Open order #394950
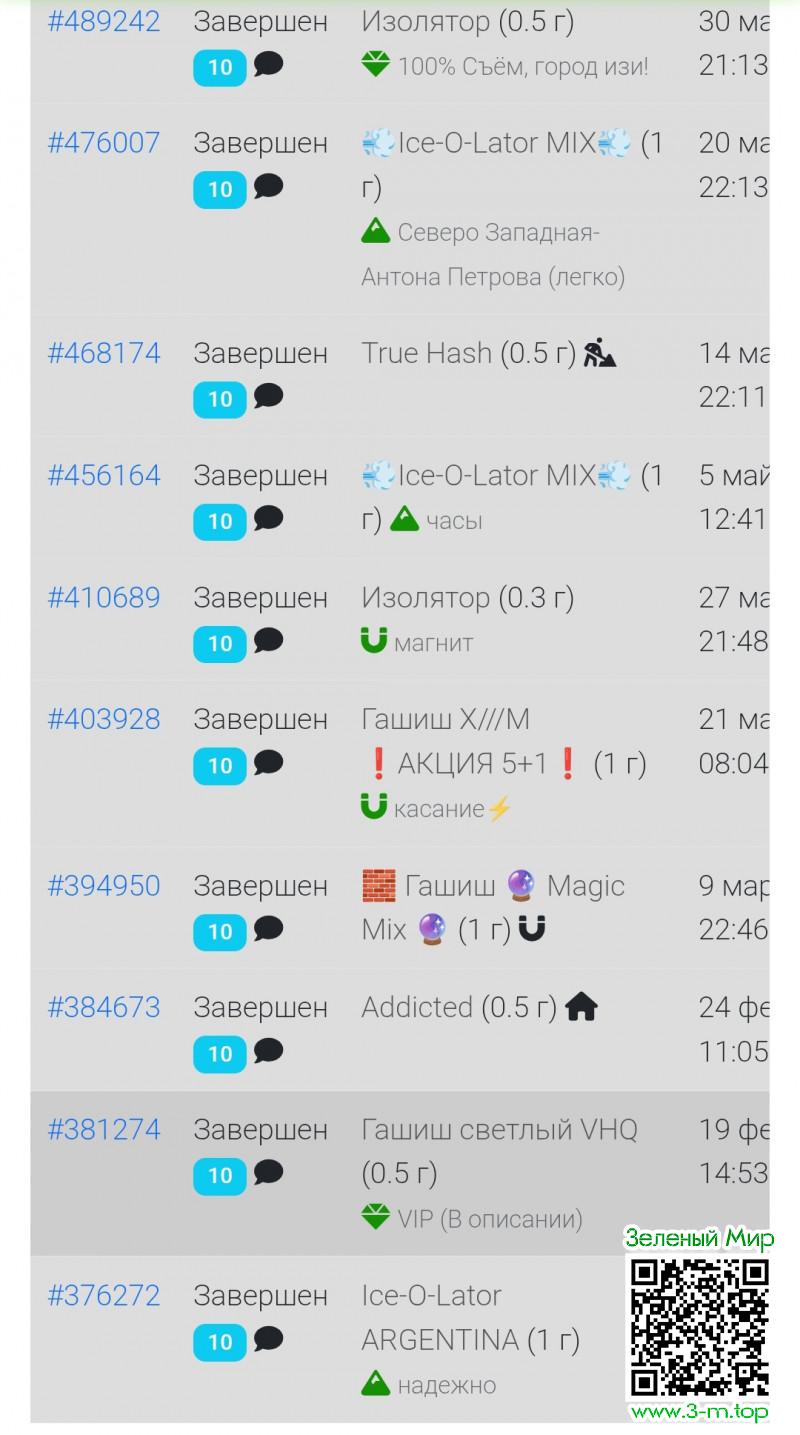 click(104, 886)
